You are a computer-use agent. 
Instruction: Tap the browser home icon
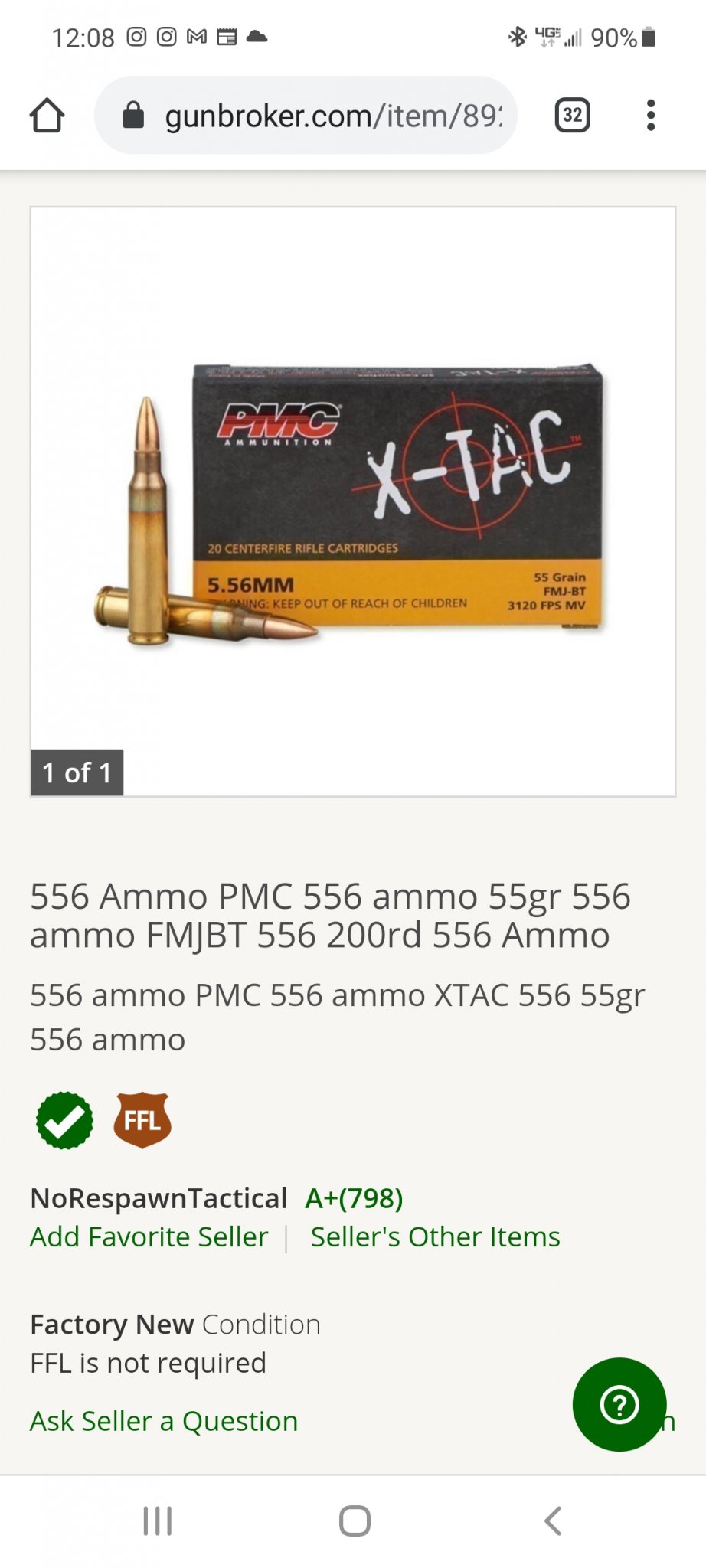coord(47,116)
